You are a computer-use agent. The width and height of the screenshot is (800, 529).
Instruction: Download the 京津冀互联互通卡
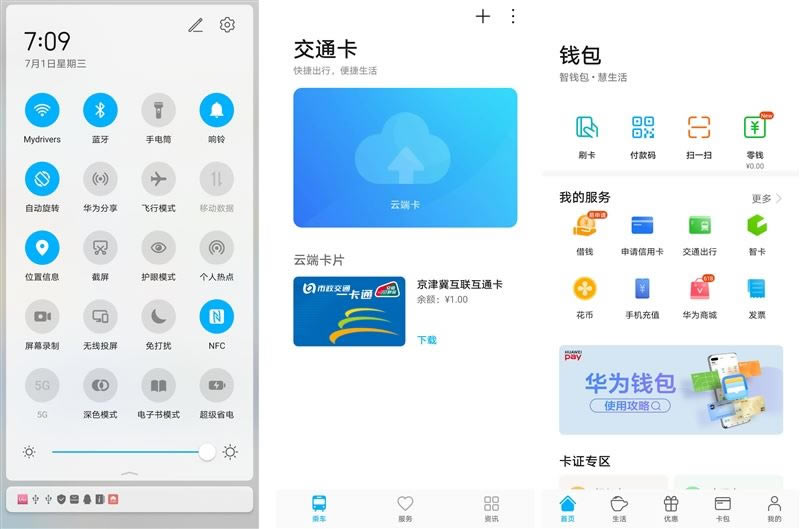pos(426,340)
